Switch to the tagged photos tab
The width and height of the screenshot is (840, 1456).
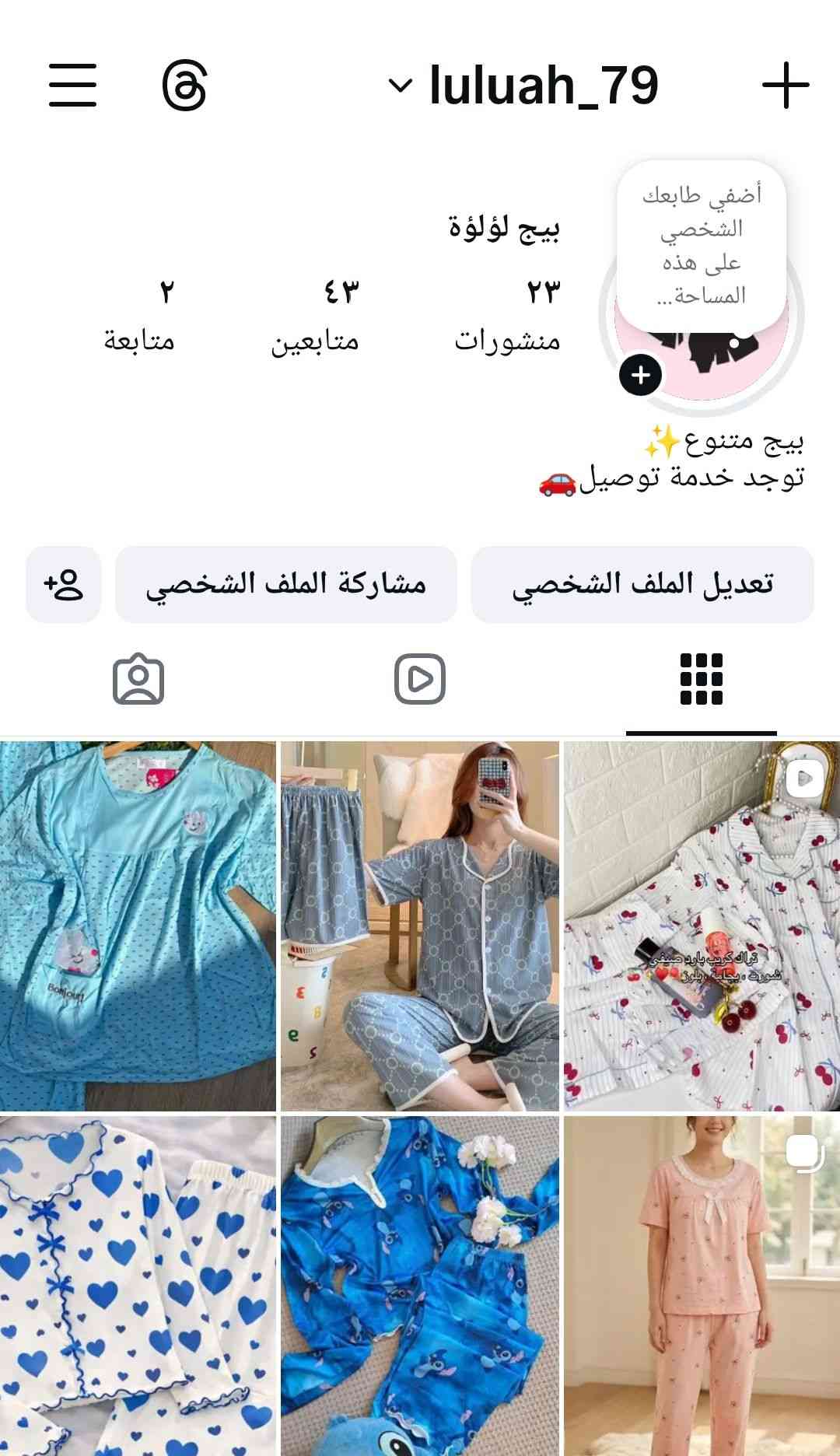pos(138,679)
